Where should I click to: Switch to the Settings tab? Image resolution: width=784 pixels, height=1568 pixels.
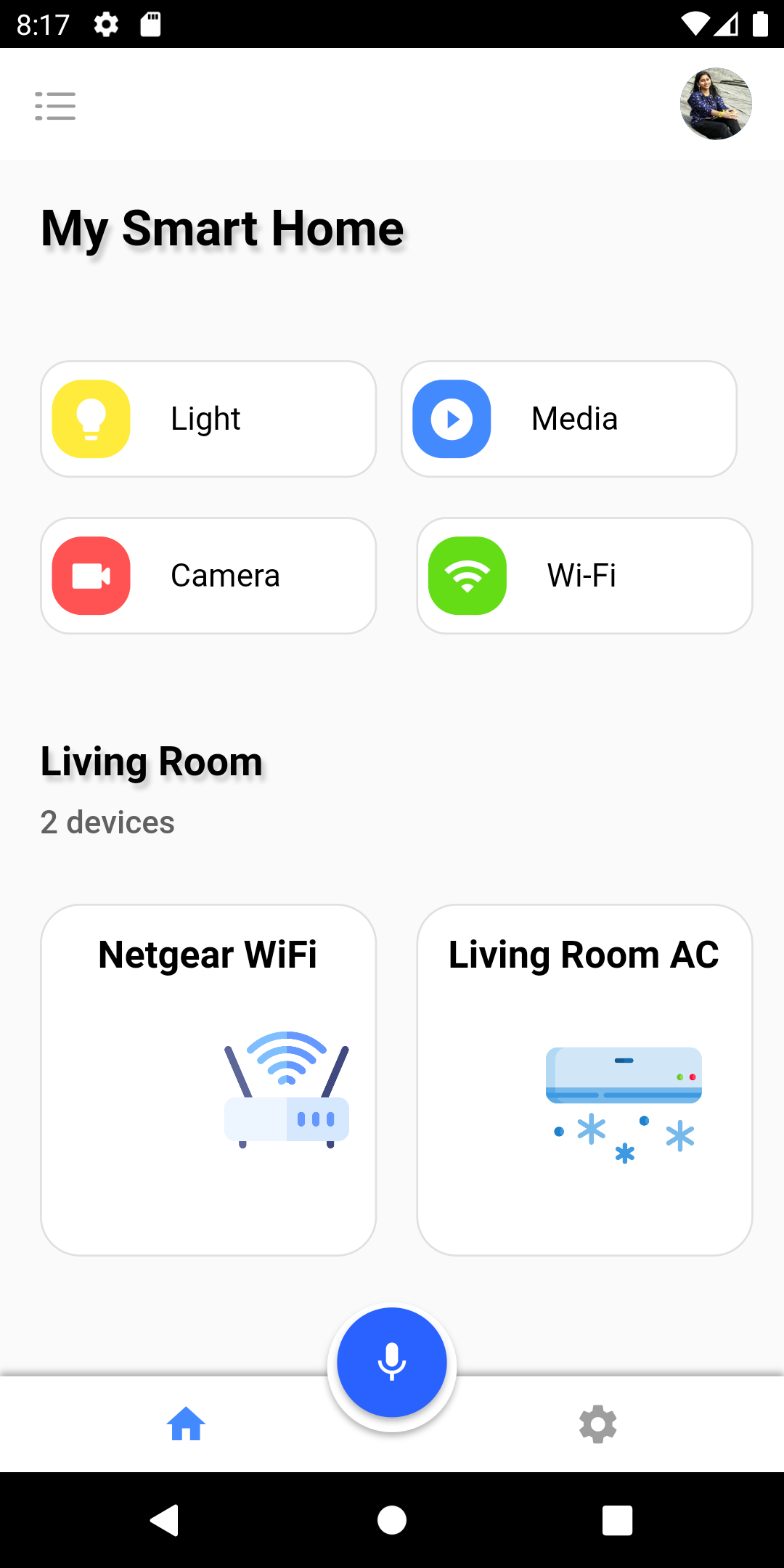597,1424
